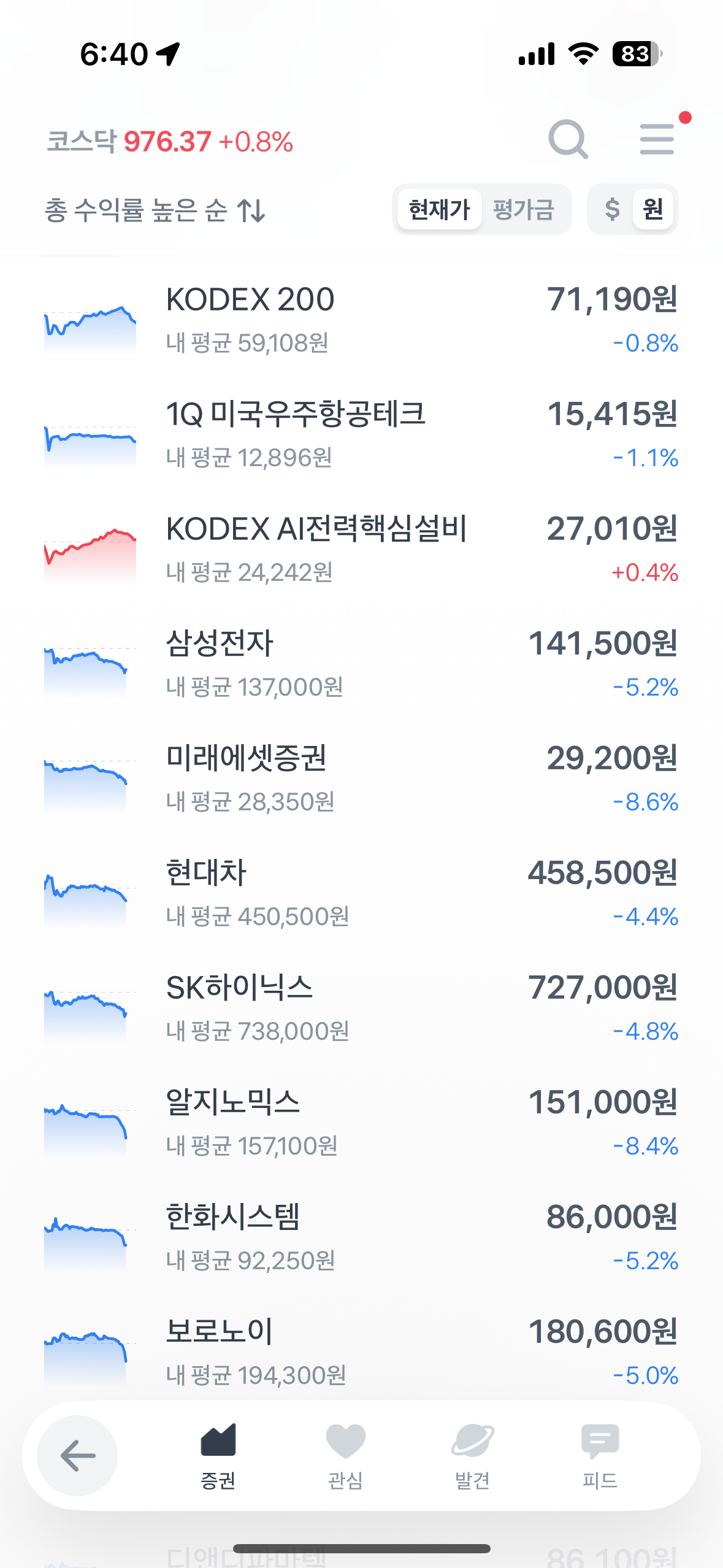
Task: Change the 총 수익률 높은 순 sort order
Action: click(155, 210)
